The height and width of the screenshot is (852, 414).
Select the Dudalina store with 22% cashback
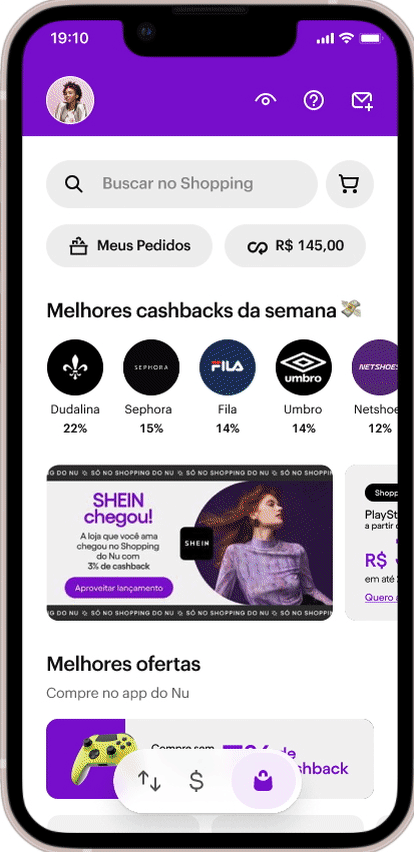[75, 386]
